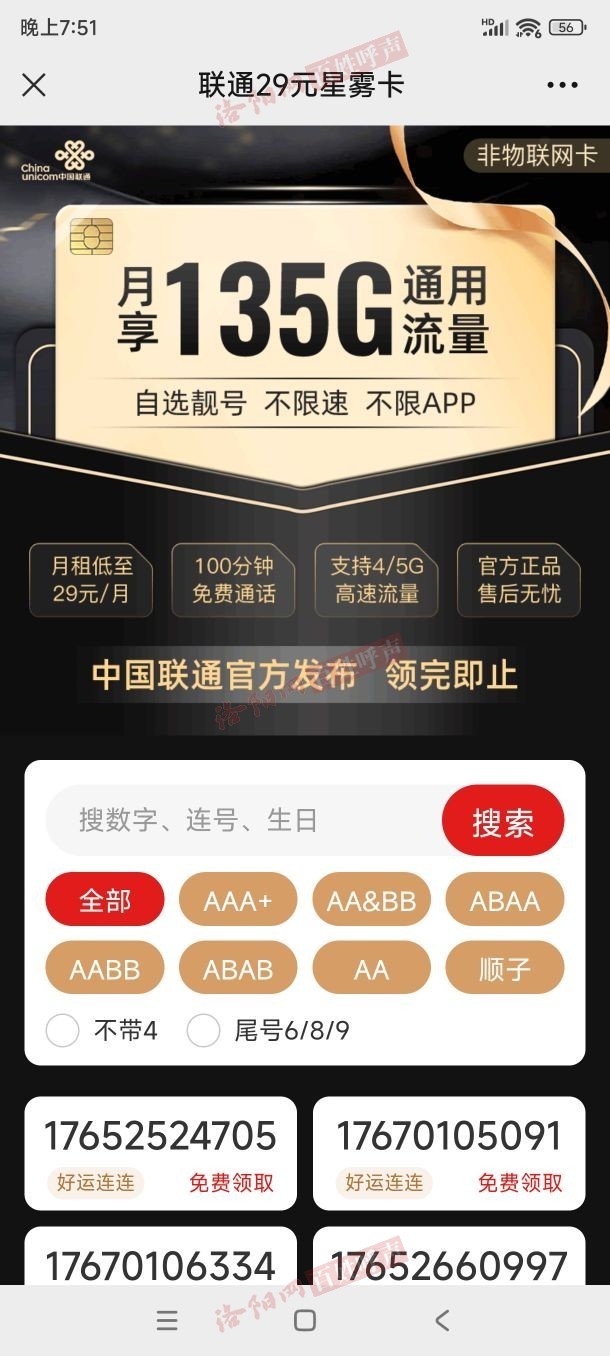610x1356 pixels.
Task: Select the AABB pattern chip
Action: click(104, 968)
